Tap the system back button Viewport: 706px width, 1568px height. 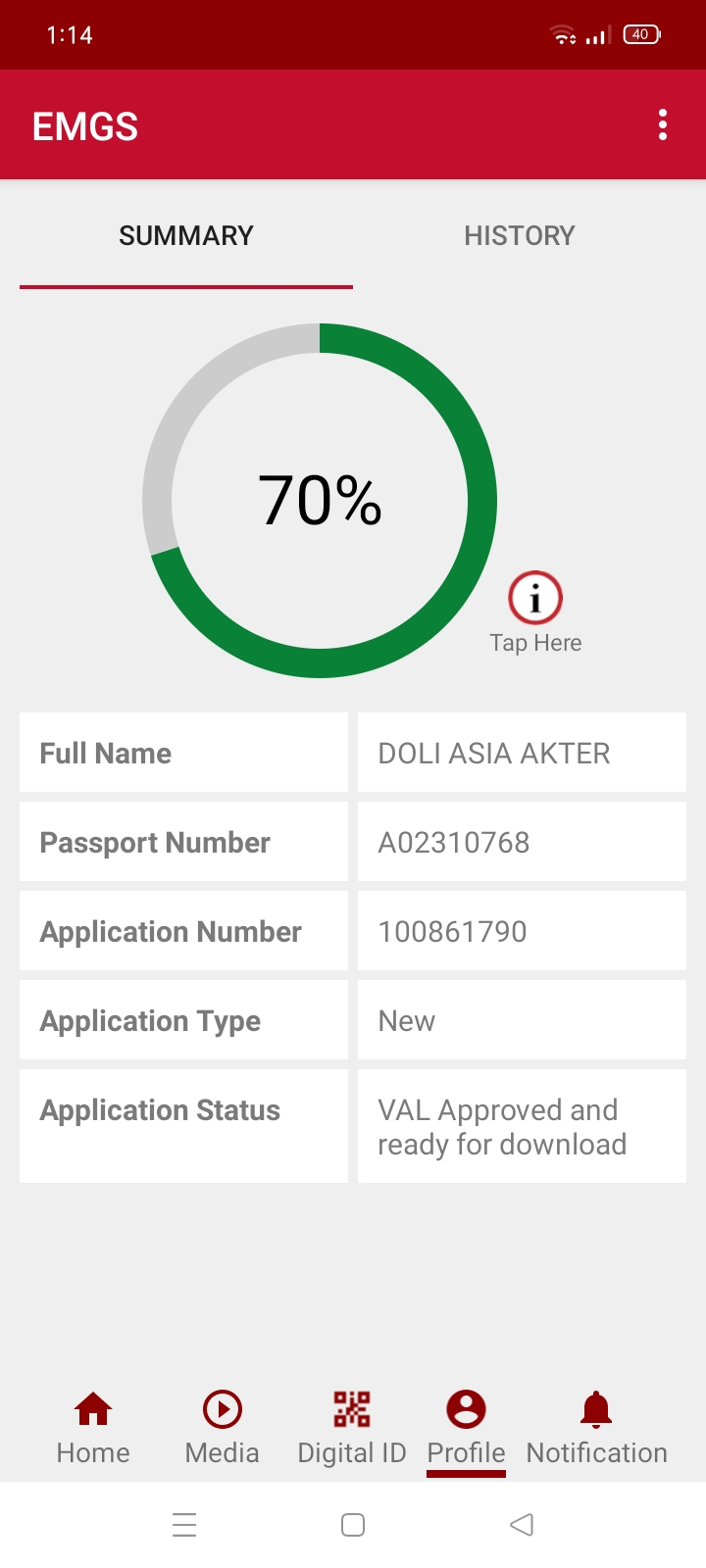click(522, 1525)
